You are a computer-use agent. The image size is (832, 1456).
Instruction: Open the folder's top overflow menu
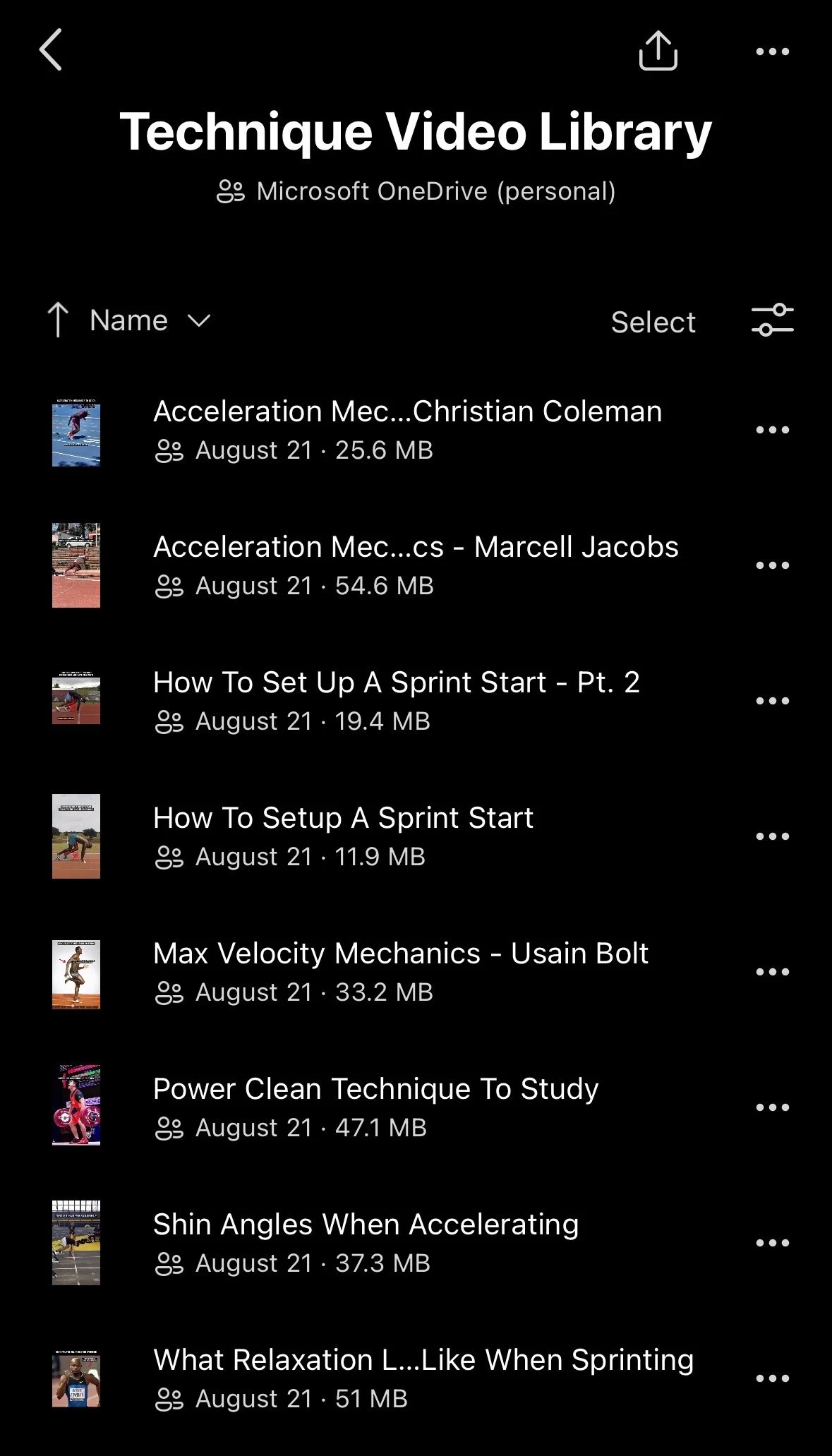(772, 52)
